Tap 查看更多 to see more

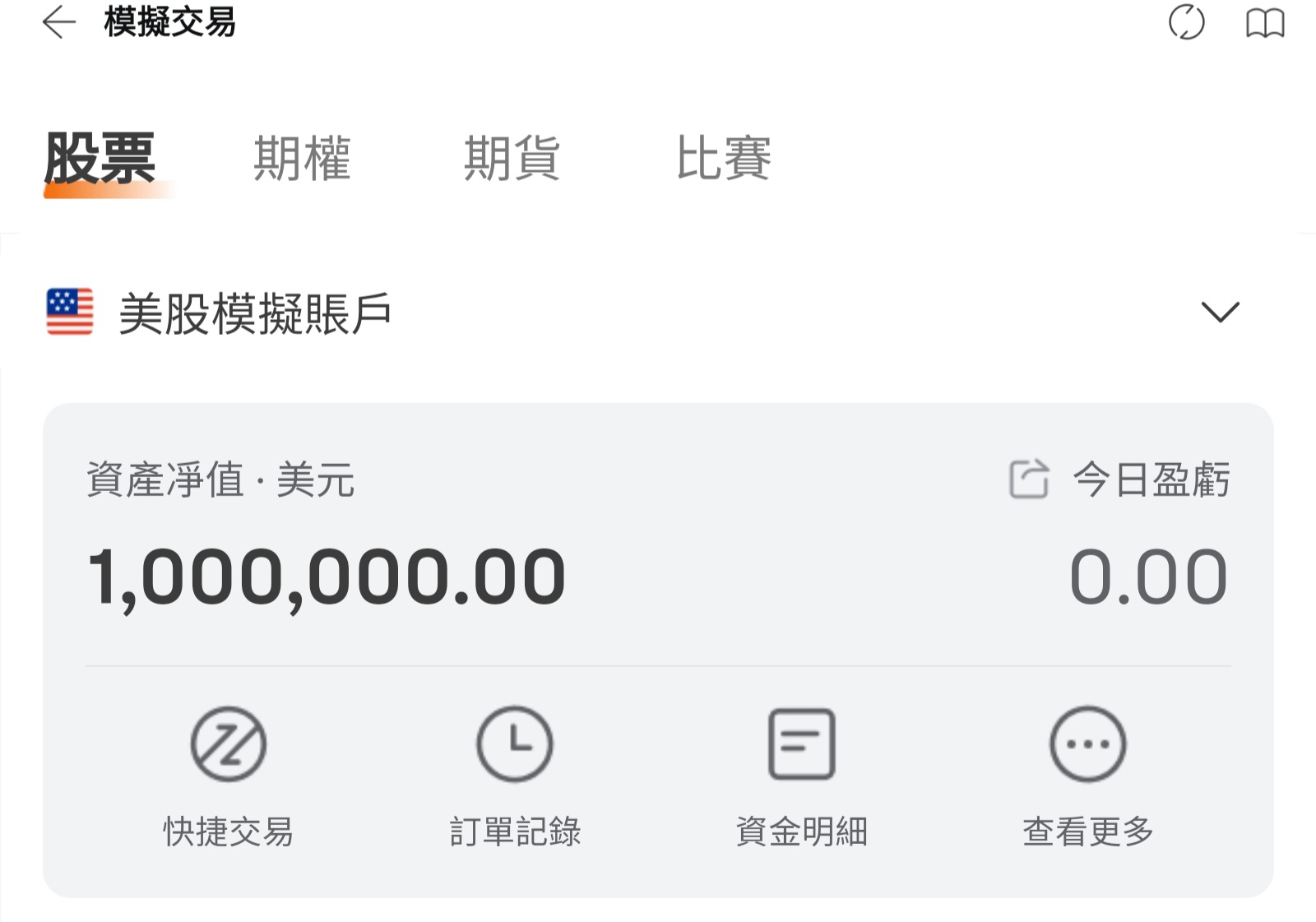pyautogui.click(x=1087, y=773)
